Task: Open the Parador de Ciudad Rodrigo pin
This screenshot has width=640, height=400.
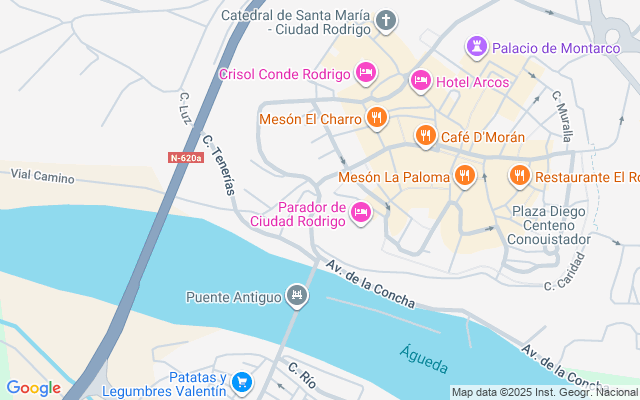Action: [361, 212]
